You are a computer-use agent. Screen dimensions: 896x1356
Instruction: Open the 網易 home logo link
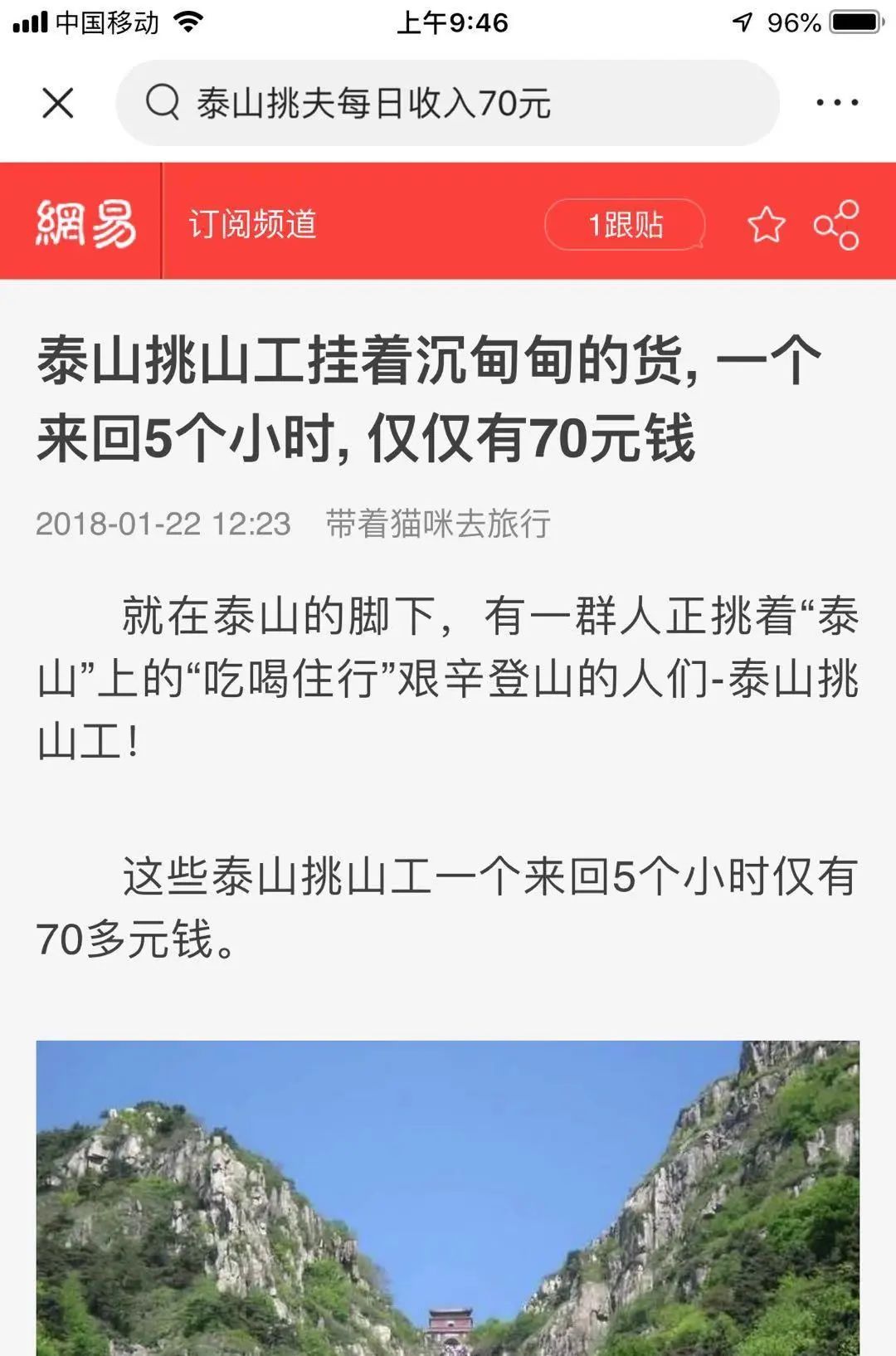click(x=85, y=222)
